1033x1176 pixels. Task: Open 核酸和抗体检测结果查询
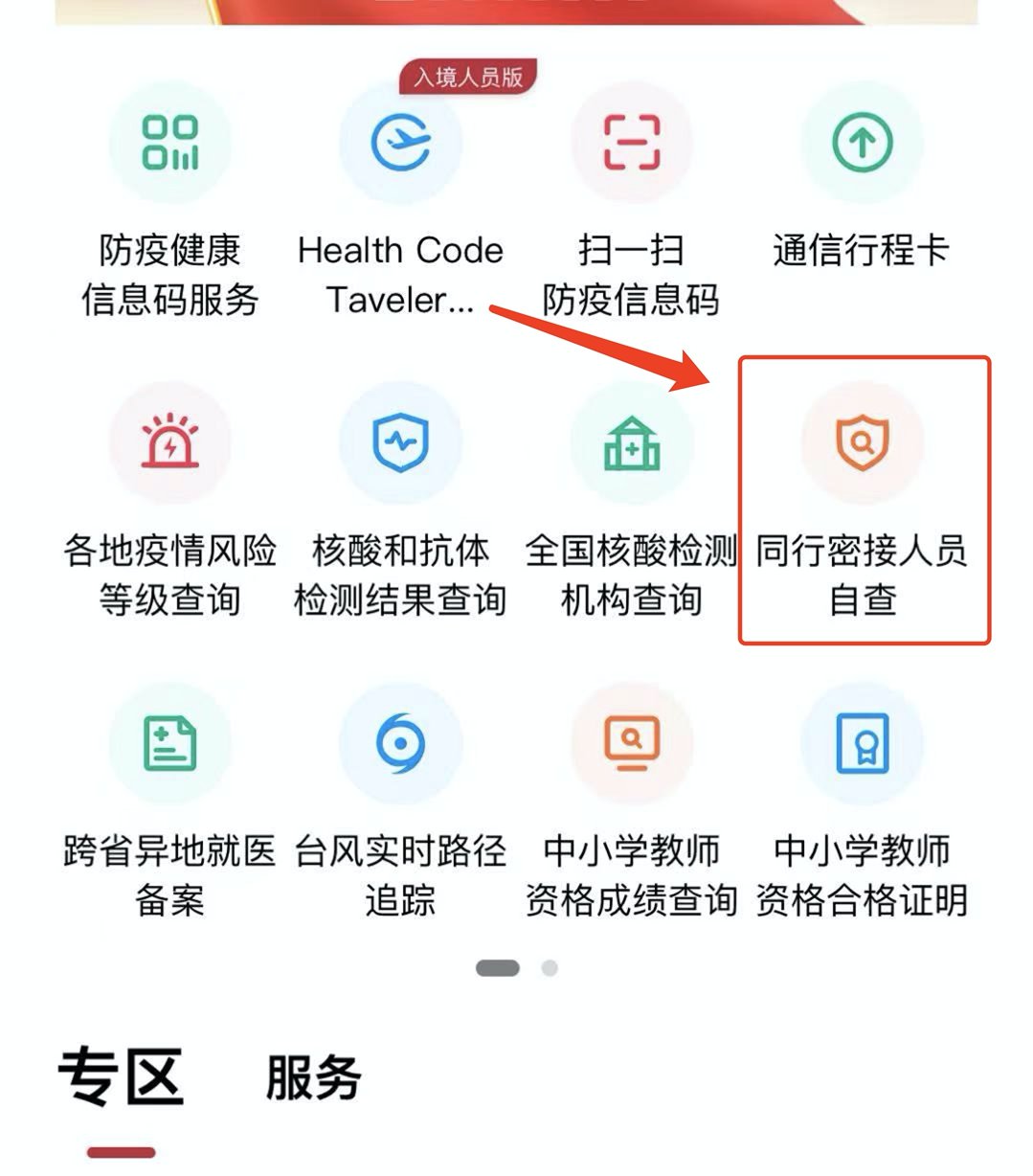tap(400, 443)
